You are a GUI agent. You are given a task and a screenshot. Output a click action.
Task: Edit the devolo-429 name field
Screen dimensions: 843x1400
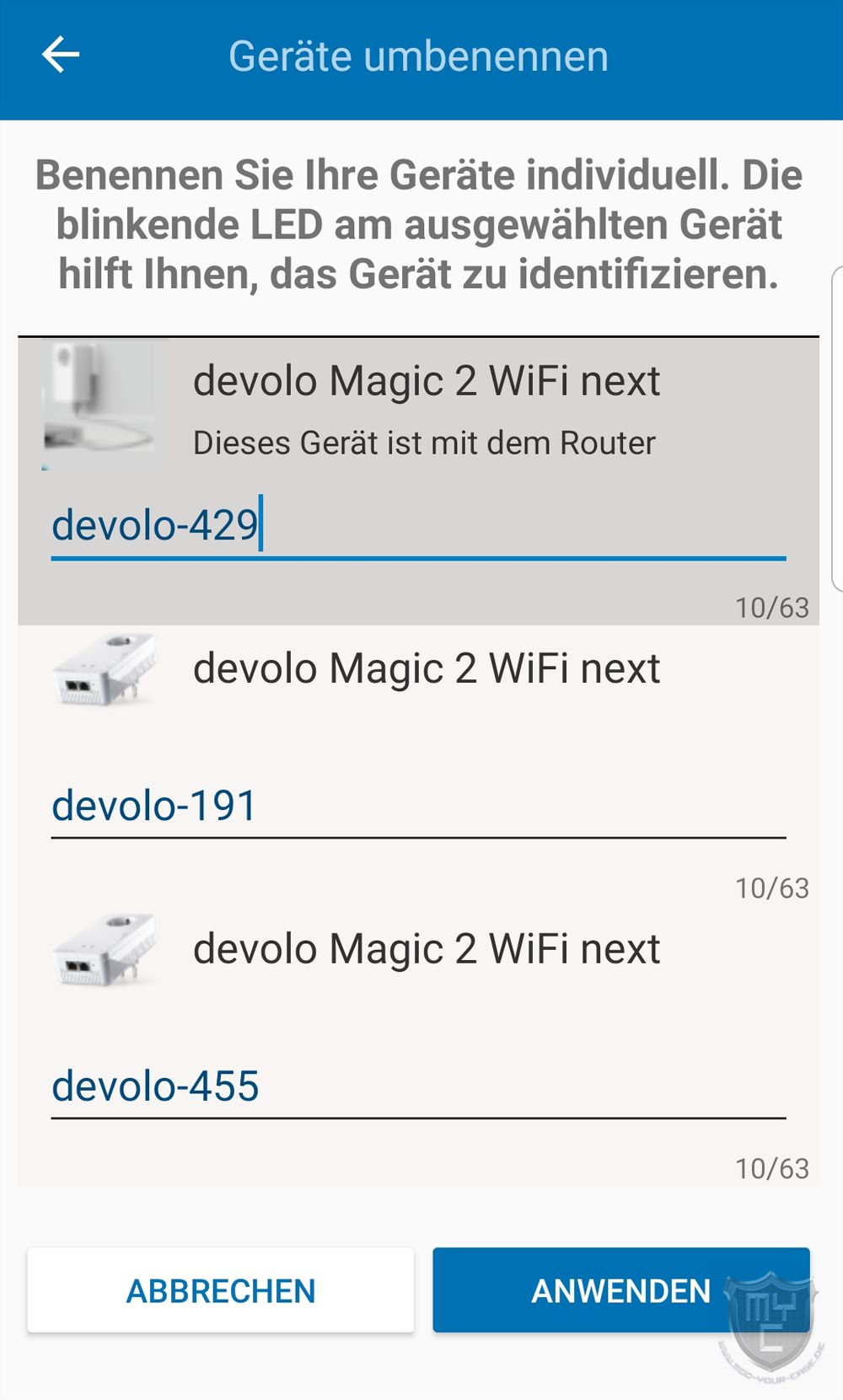coord(418,526)
